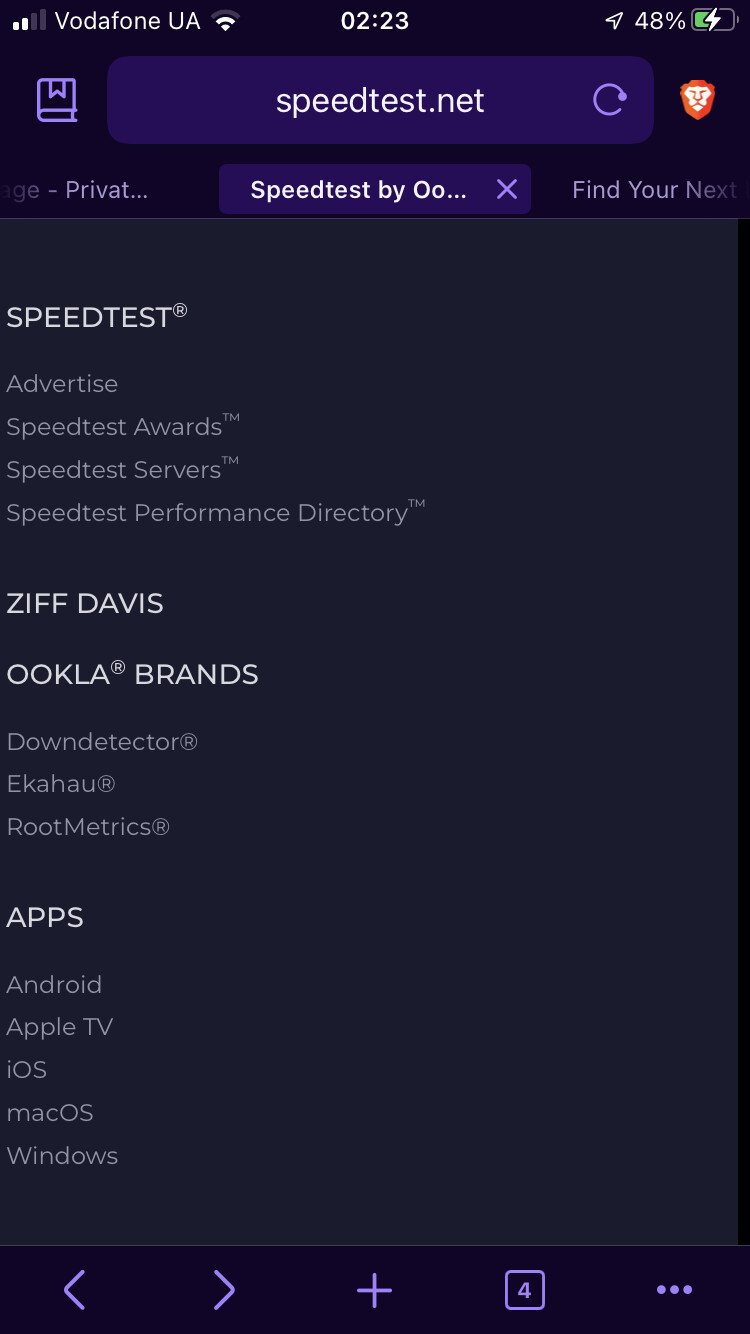Visit the Downdetector link
750x1334 pixels.
102,742
